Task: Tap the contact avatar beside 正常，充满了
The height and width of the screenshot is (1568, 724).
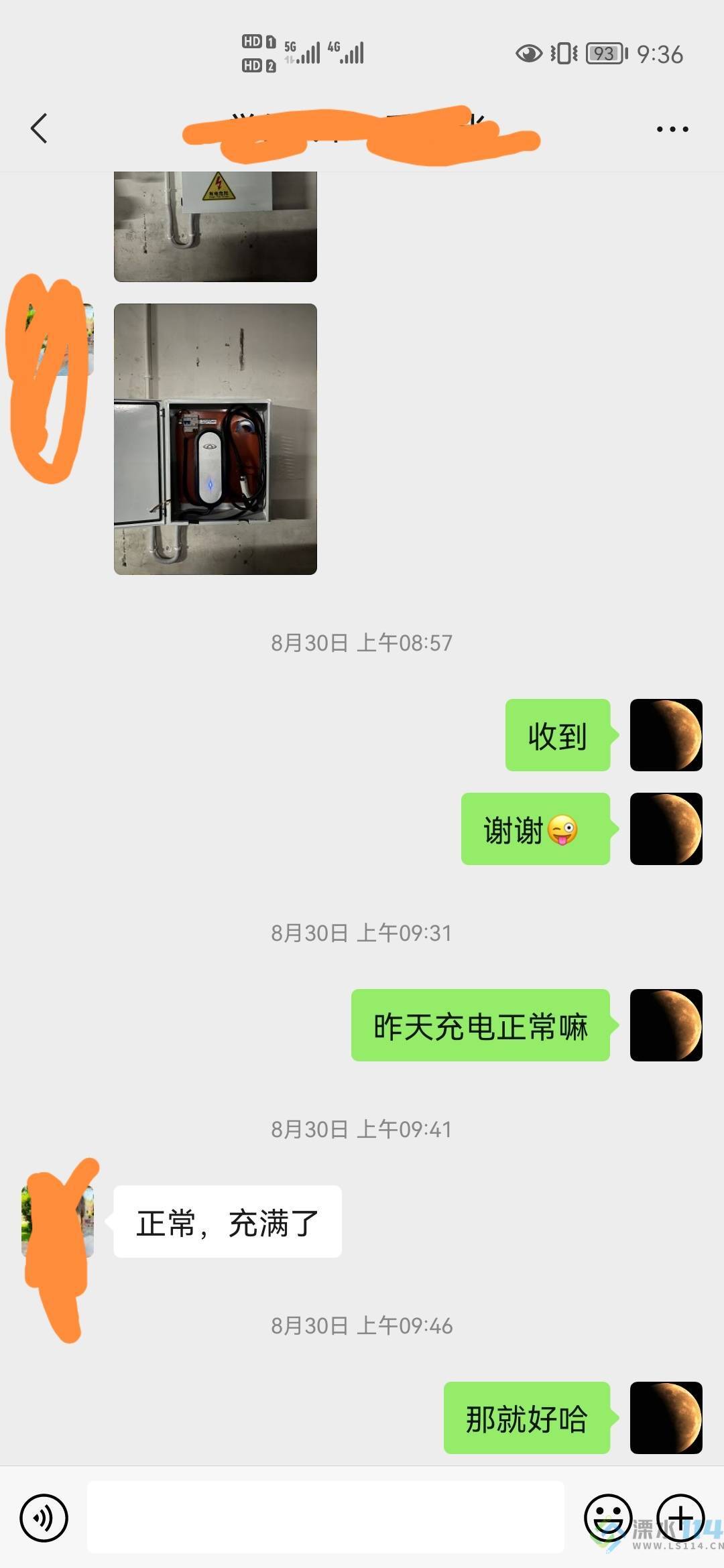Action: (x=58, y=1221)
